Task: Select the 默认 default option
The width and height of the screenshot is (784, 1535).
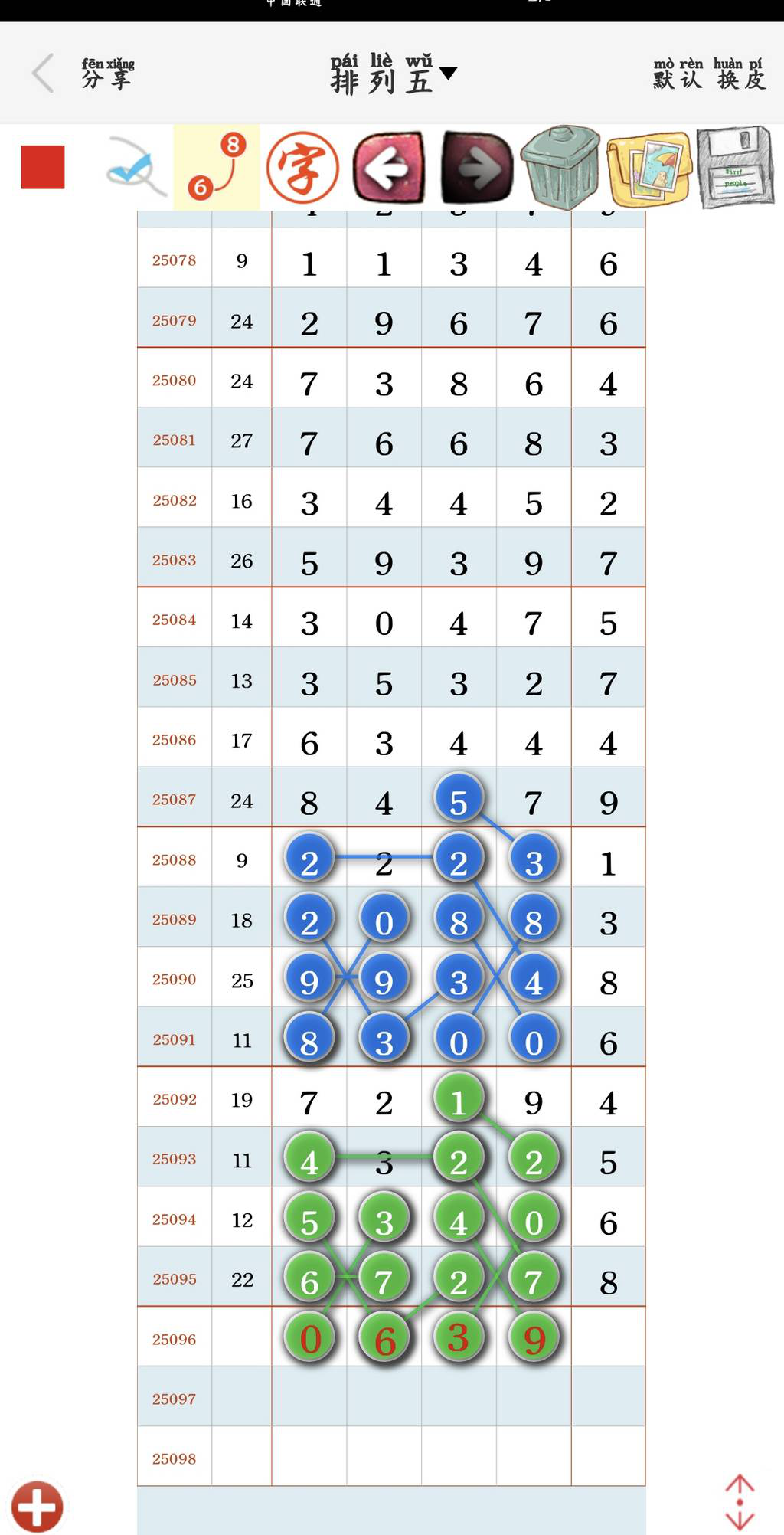Action: (x=678, y=74)
